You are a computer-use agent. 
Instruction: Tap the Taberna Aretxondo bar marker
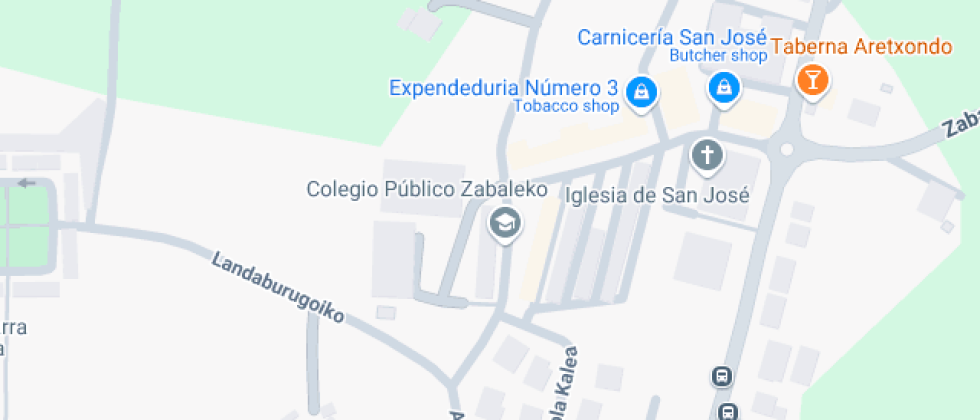pyautogui.click(x=813, y=80)
